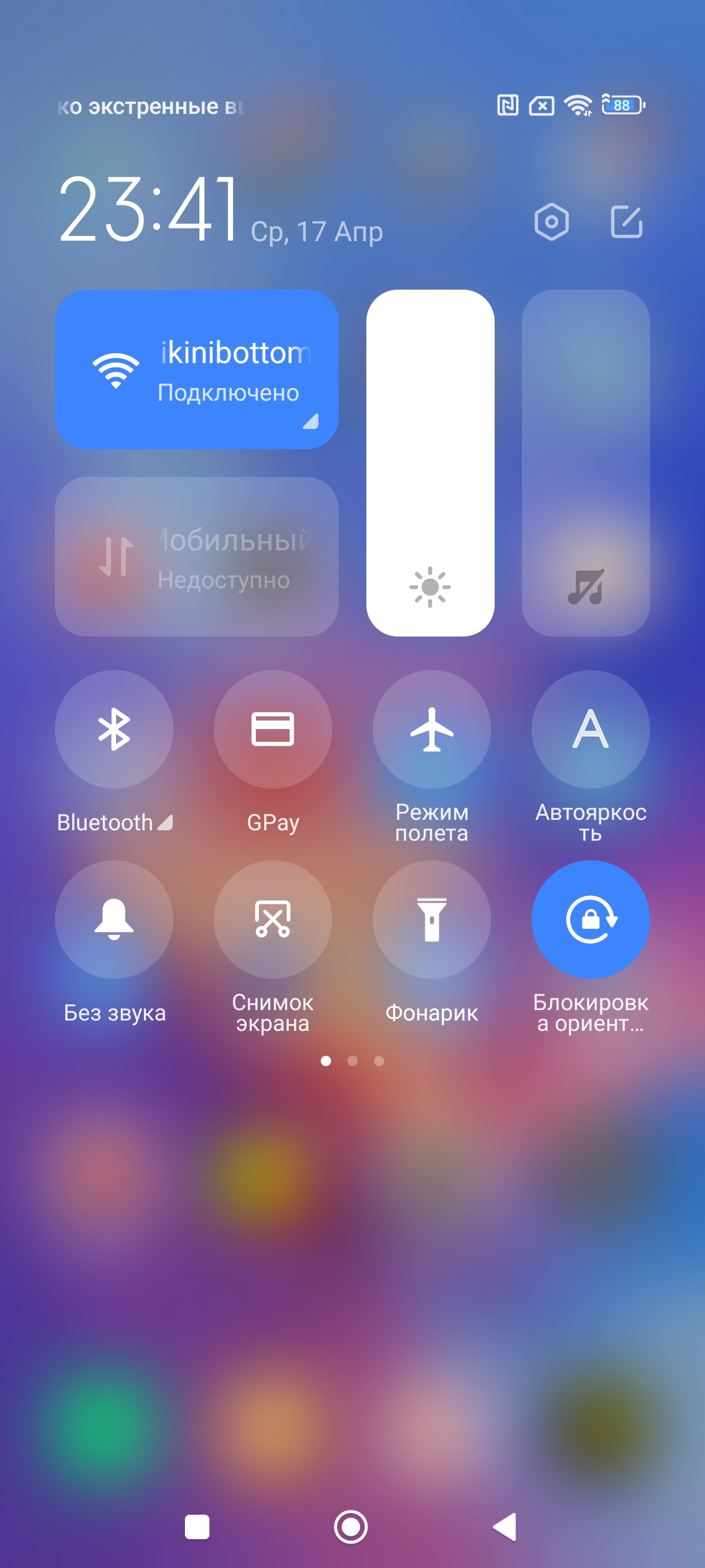Screen dimensions: 705x1568
Task: Disable orientation lock (Блокировка ориентации)
Action: point(590,919)
